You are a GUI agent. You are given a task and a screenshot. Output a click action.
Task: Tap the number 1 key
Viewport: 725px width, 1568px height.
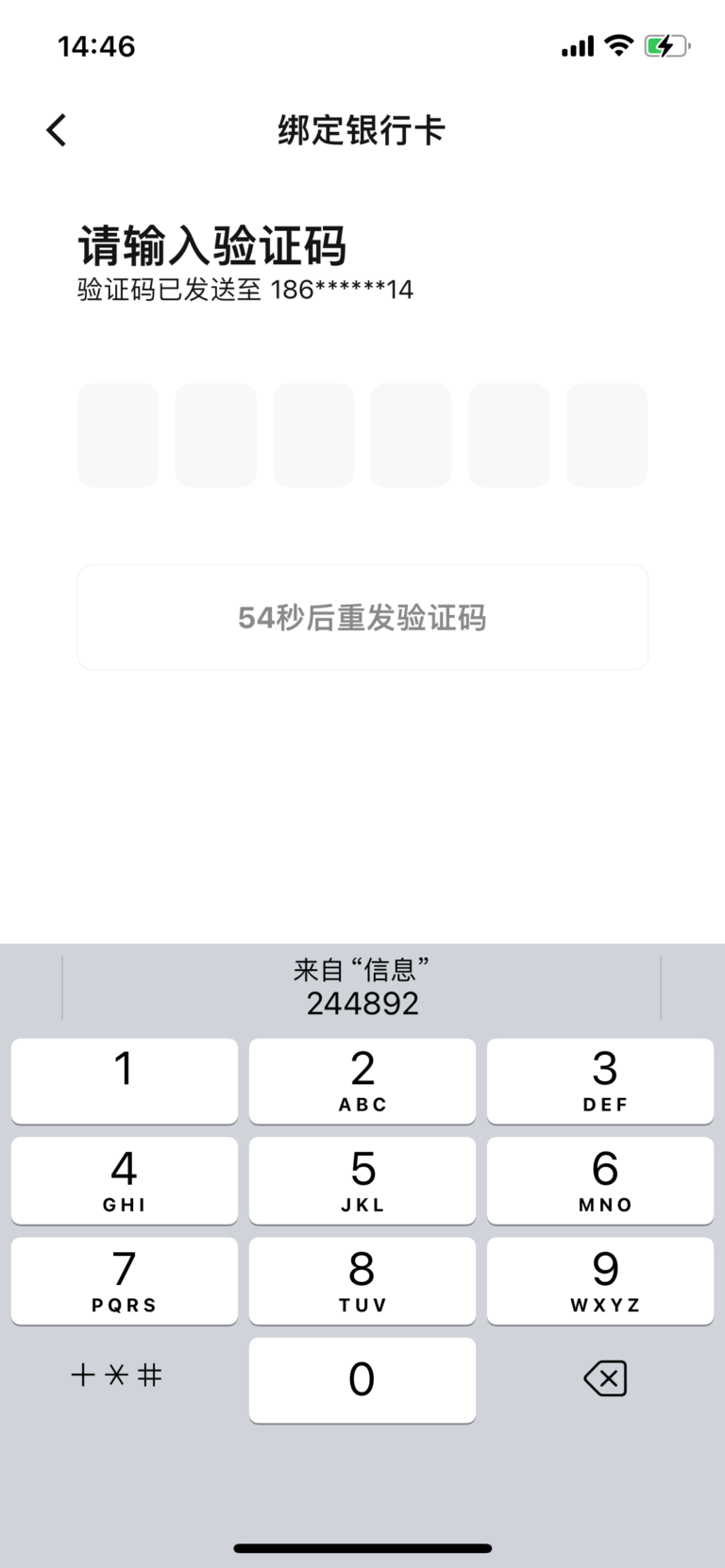[x=124, y=1081]
